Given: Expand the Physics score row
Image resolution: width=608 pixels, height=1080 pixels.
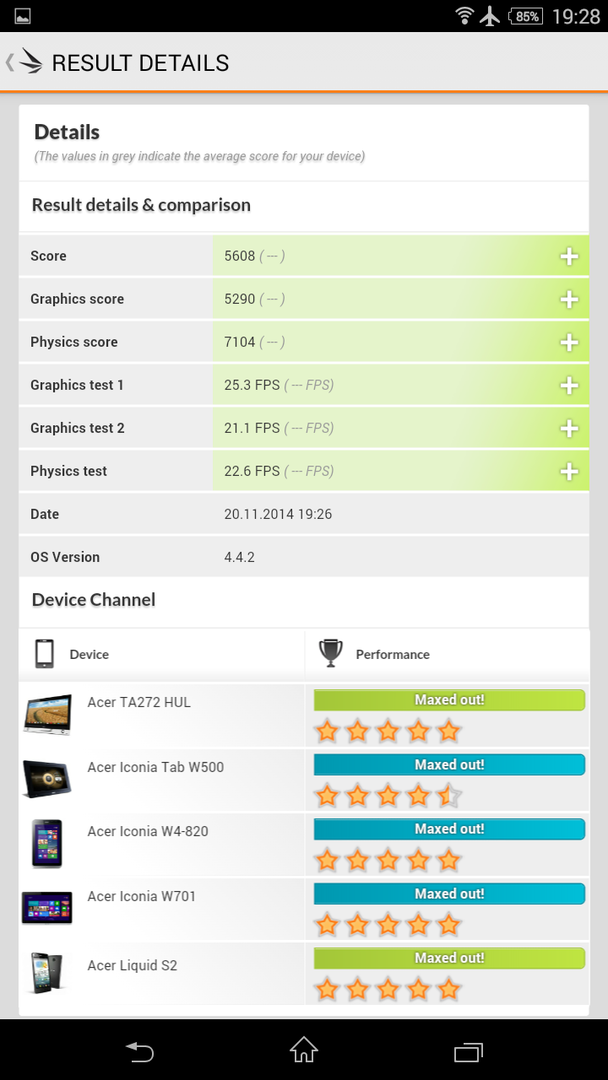Looking at the screenshot, I should pos(569,342).
